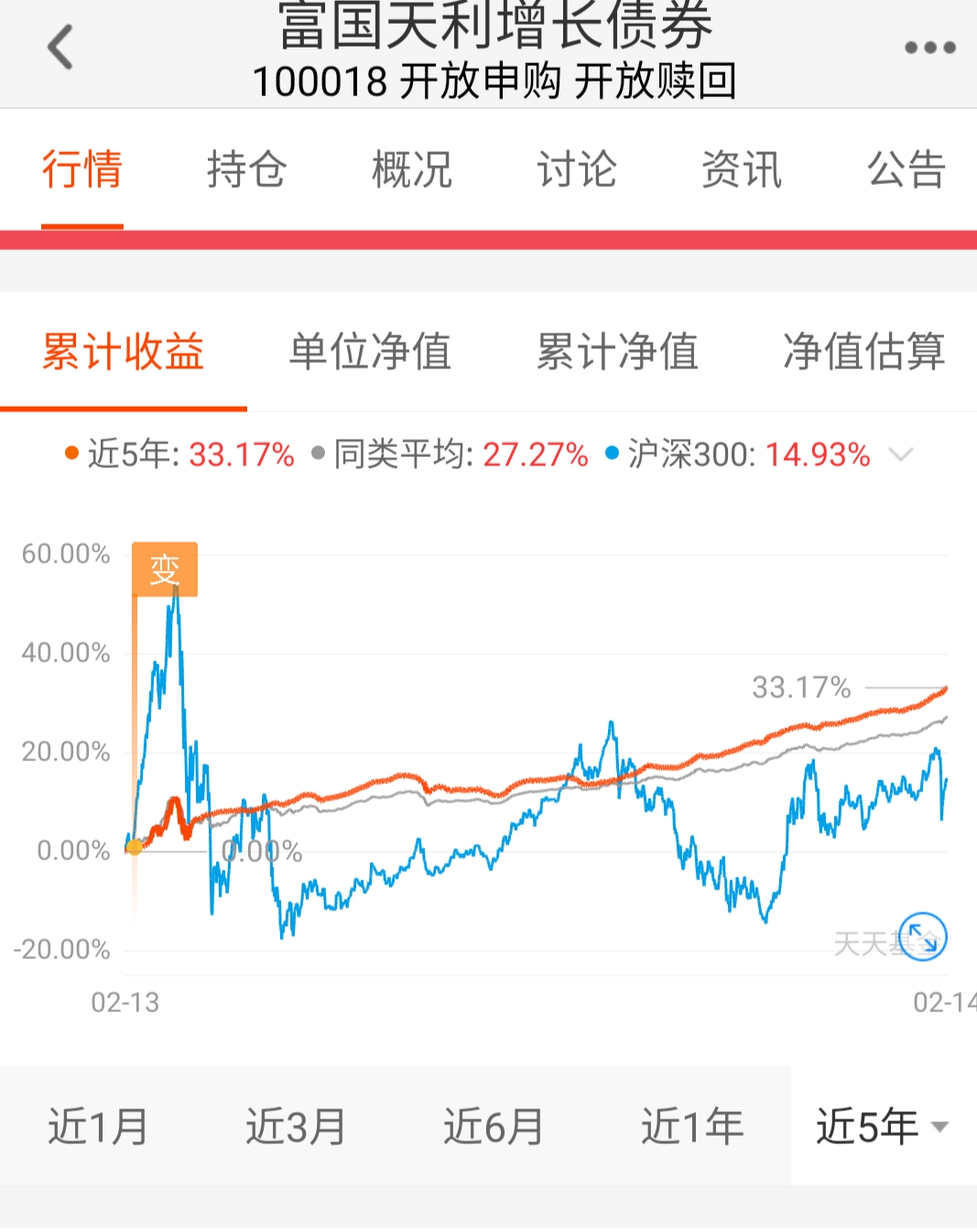Set the range to 近1月
Image resolution: width=977 pixels, height=1232 pixels.
(98, 1126)
